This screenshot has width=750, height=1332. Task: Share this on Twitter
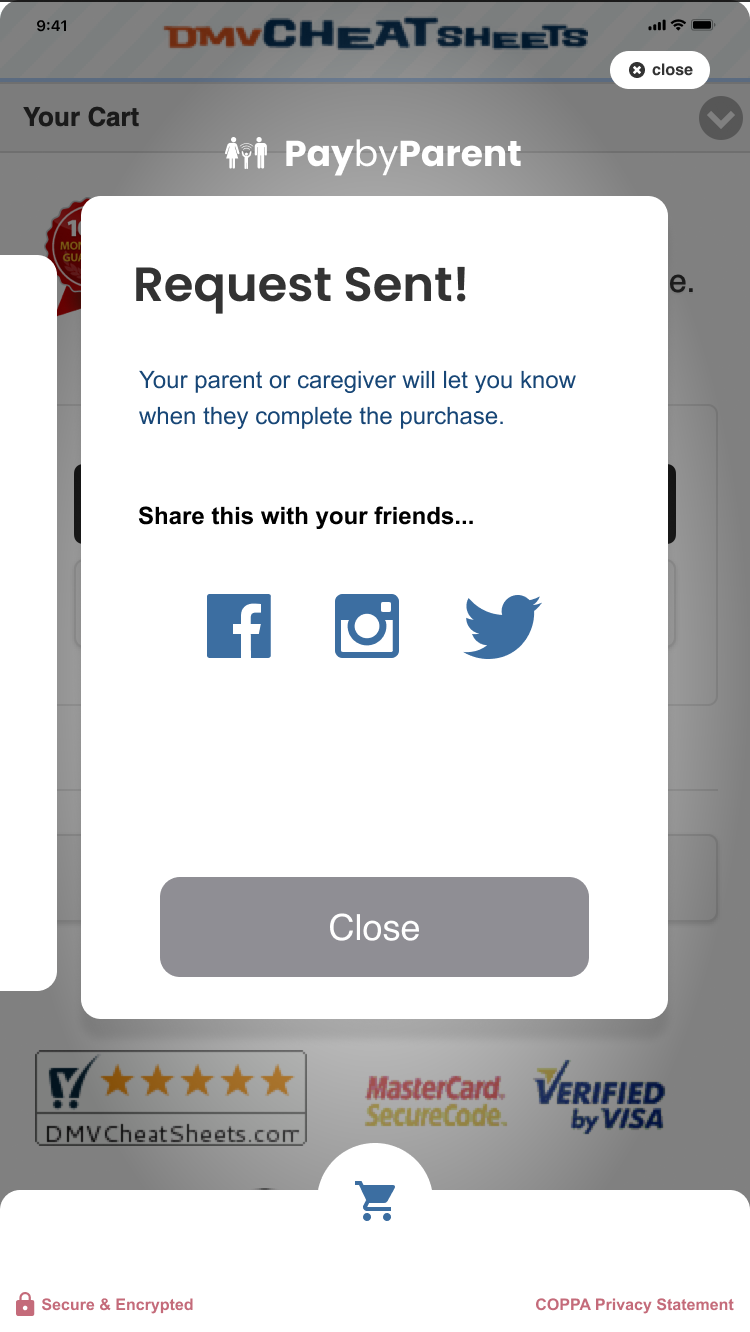click(502, 626)
